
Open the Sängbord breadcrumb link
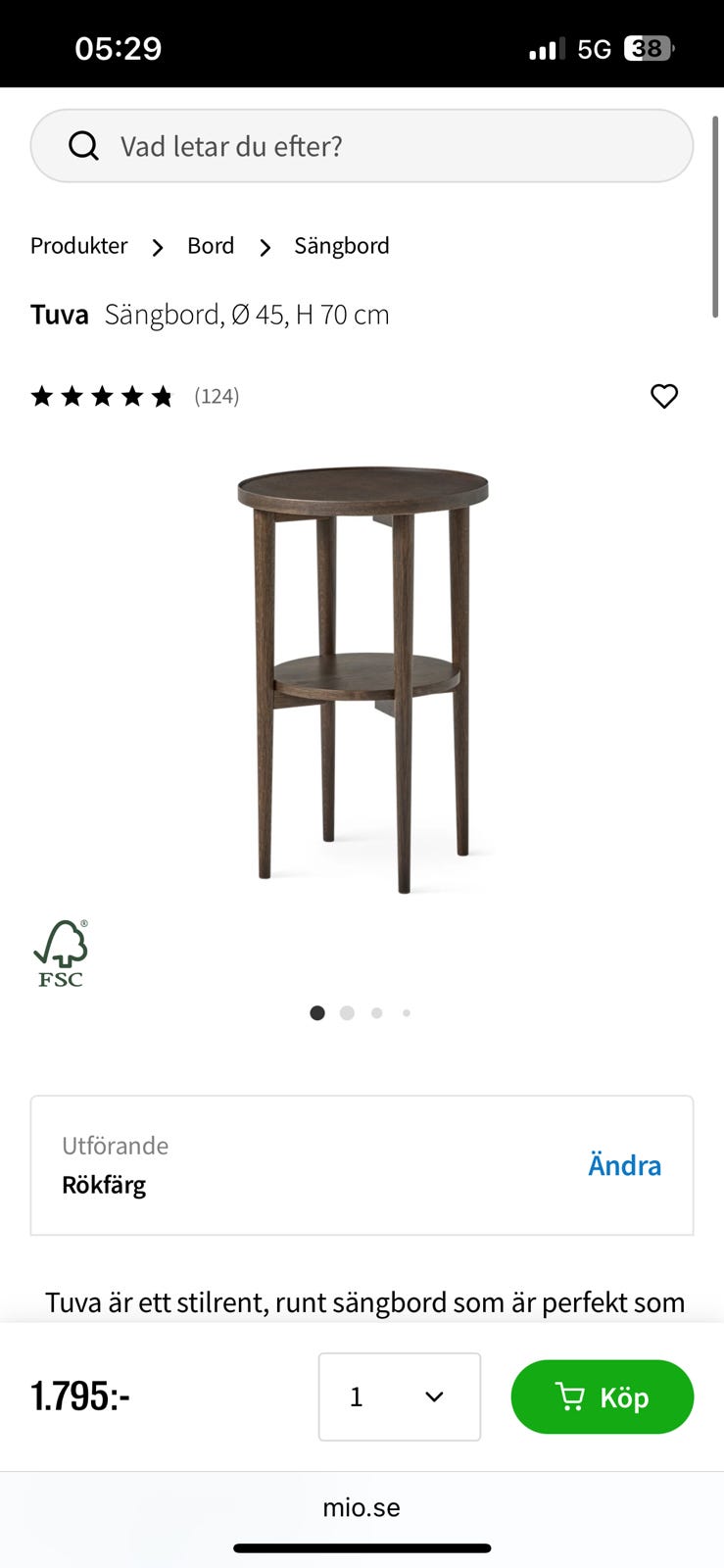pos(341,246)
